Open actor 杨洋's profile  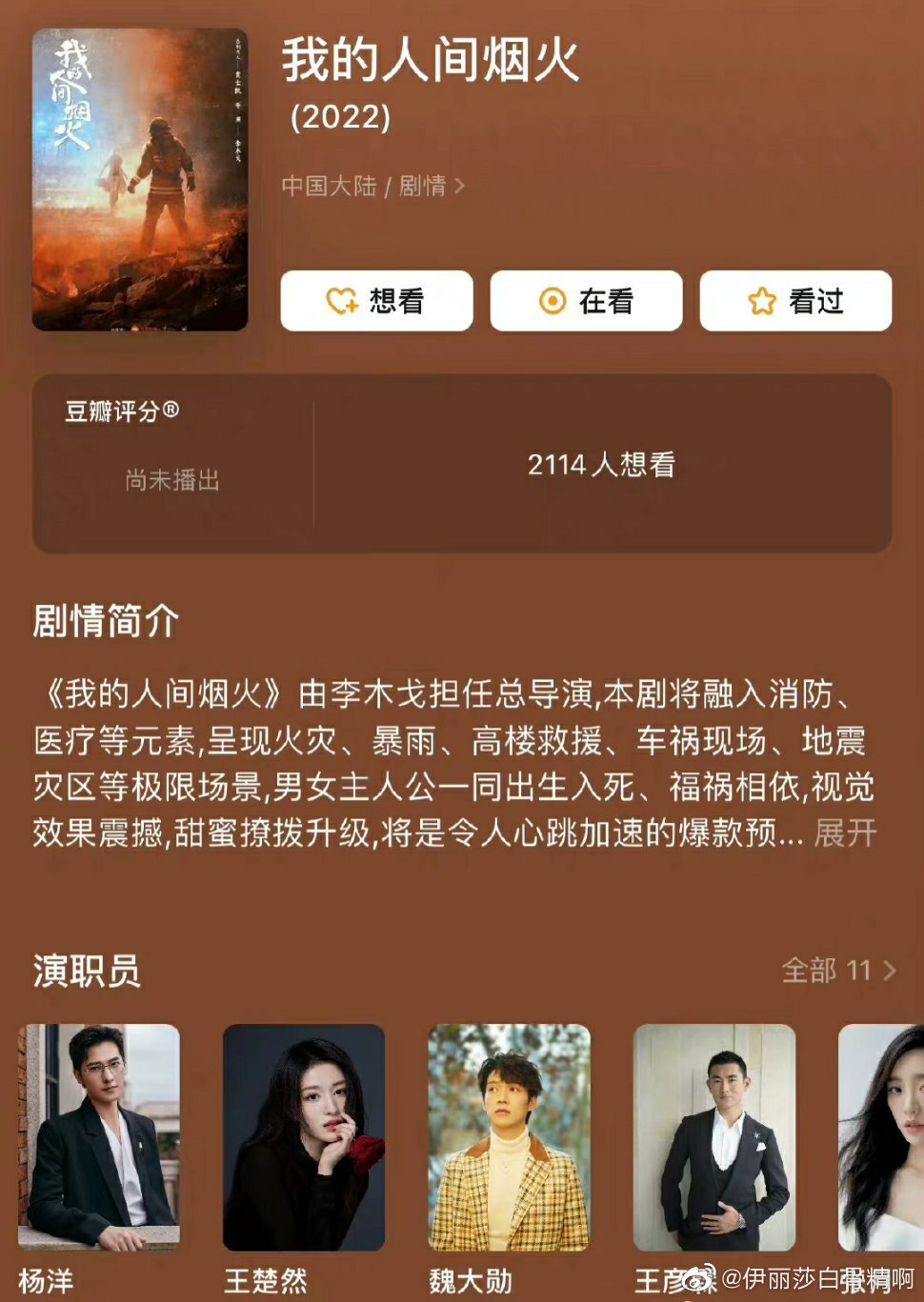pyautogui.click(x=99, y=1137)
